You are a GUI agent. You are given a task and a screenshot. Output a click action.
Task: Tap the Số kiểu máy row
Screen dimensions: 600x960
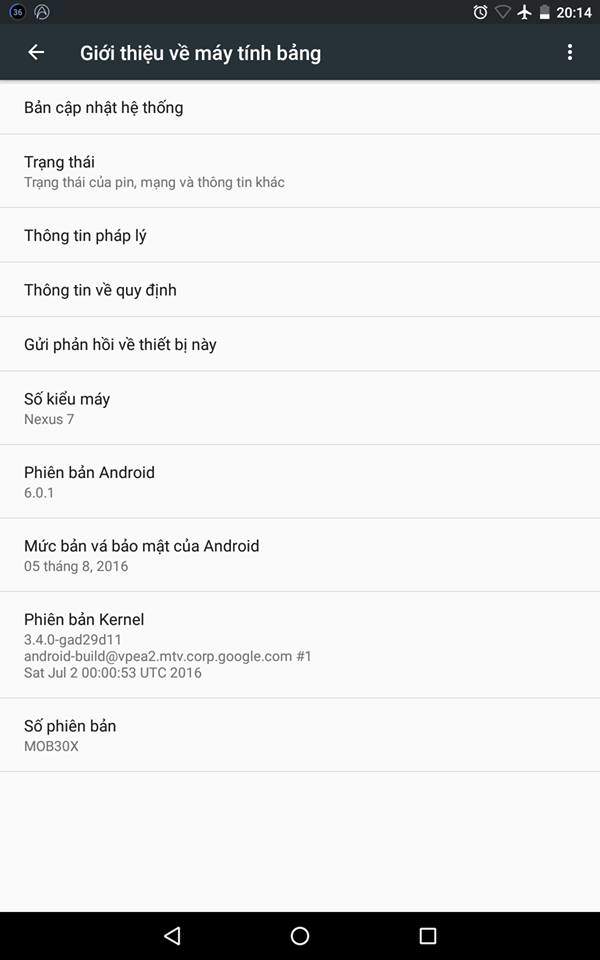300,408
